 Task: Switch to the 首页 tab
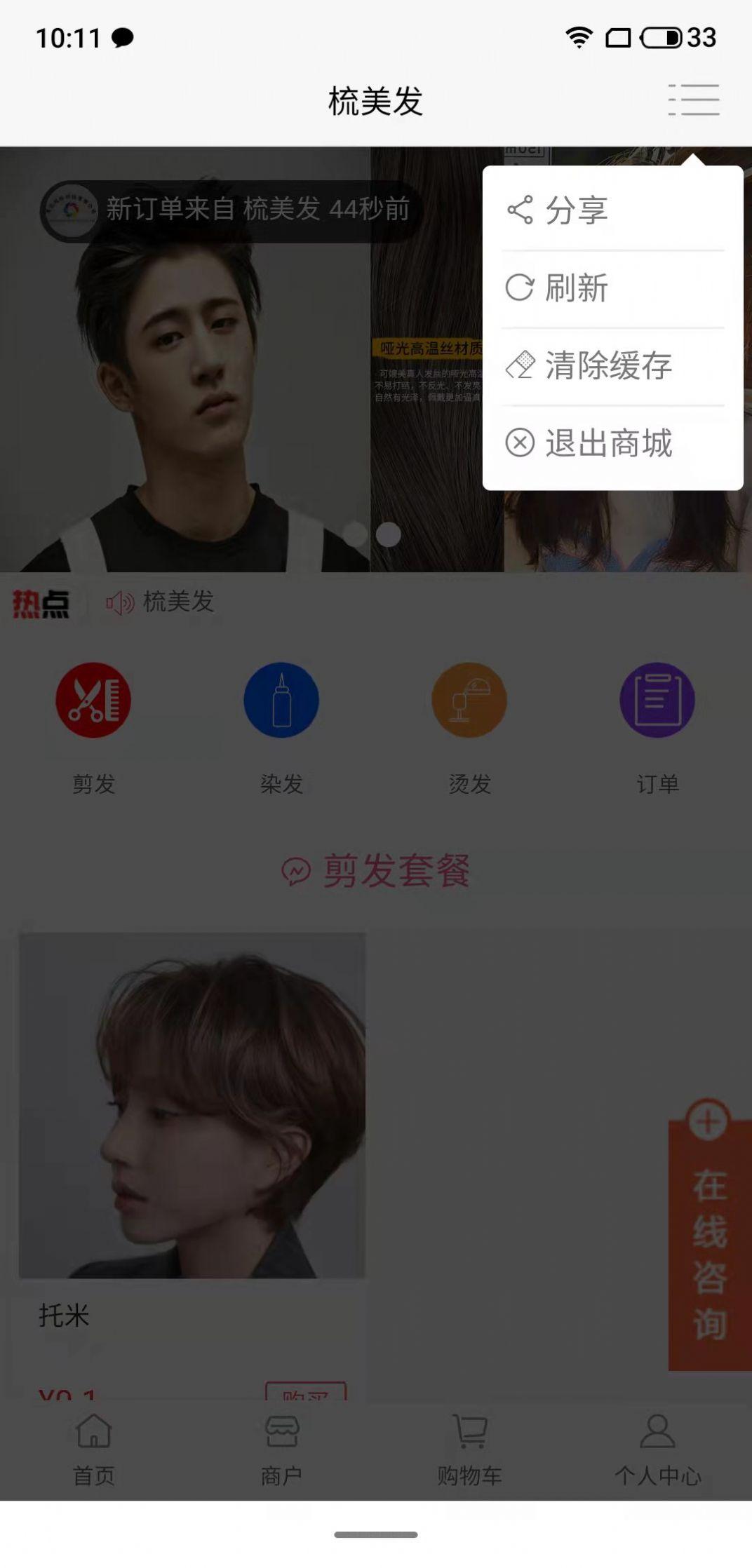(93, 1450)
